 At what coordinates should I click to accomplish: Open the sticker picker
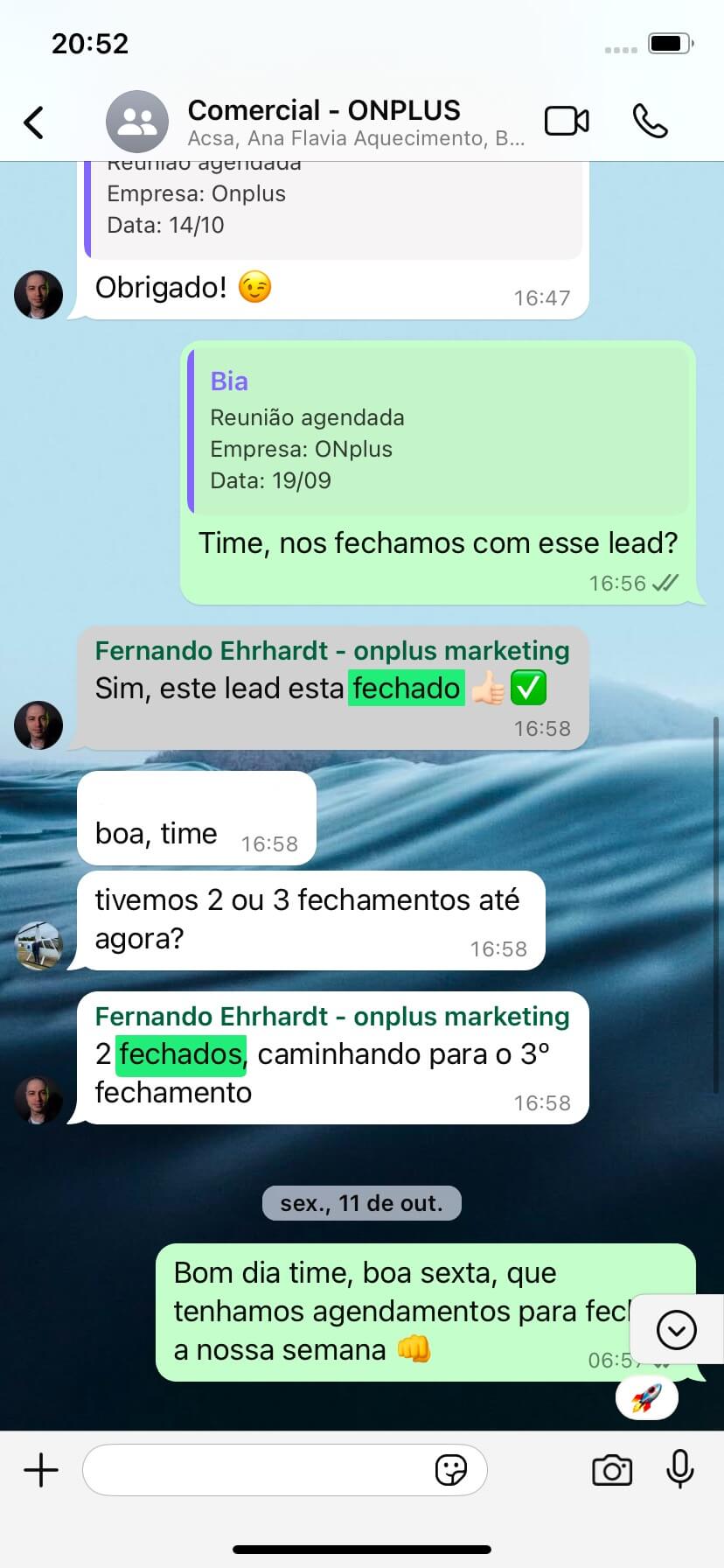pos(450,1470)
